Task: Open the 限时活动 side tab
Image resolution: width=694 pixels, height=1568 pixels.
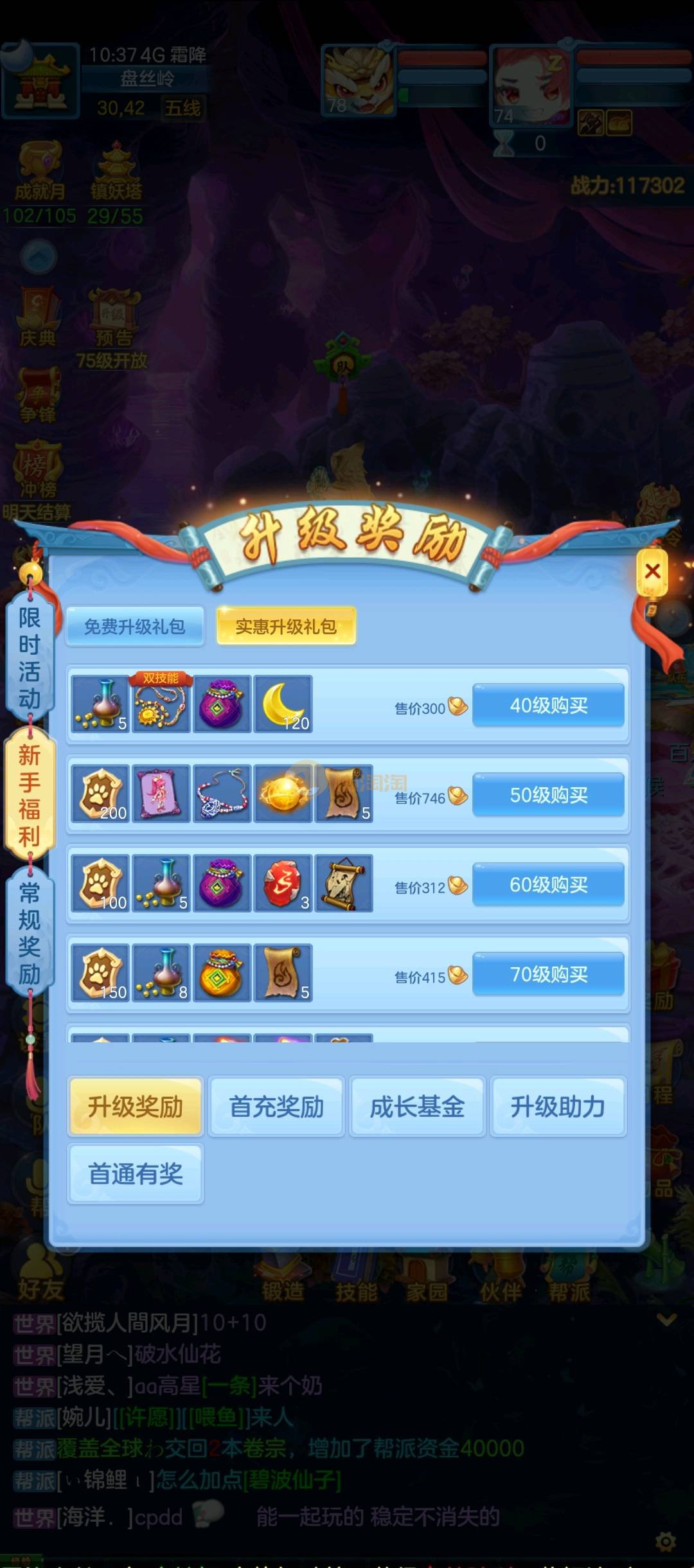Action: pyautogui.click(x=30, y=658)
